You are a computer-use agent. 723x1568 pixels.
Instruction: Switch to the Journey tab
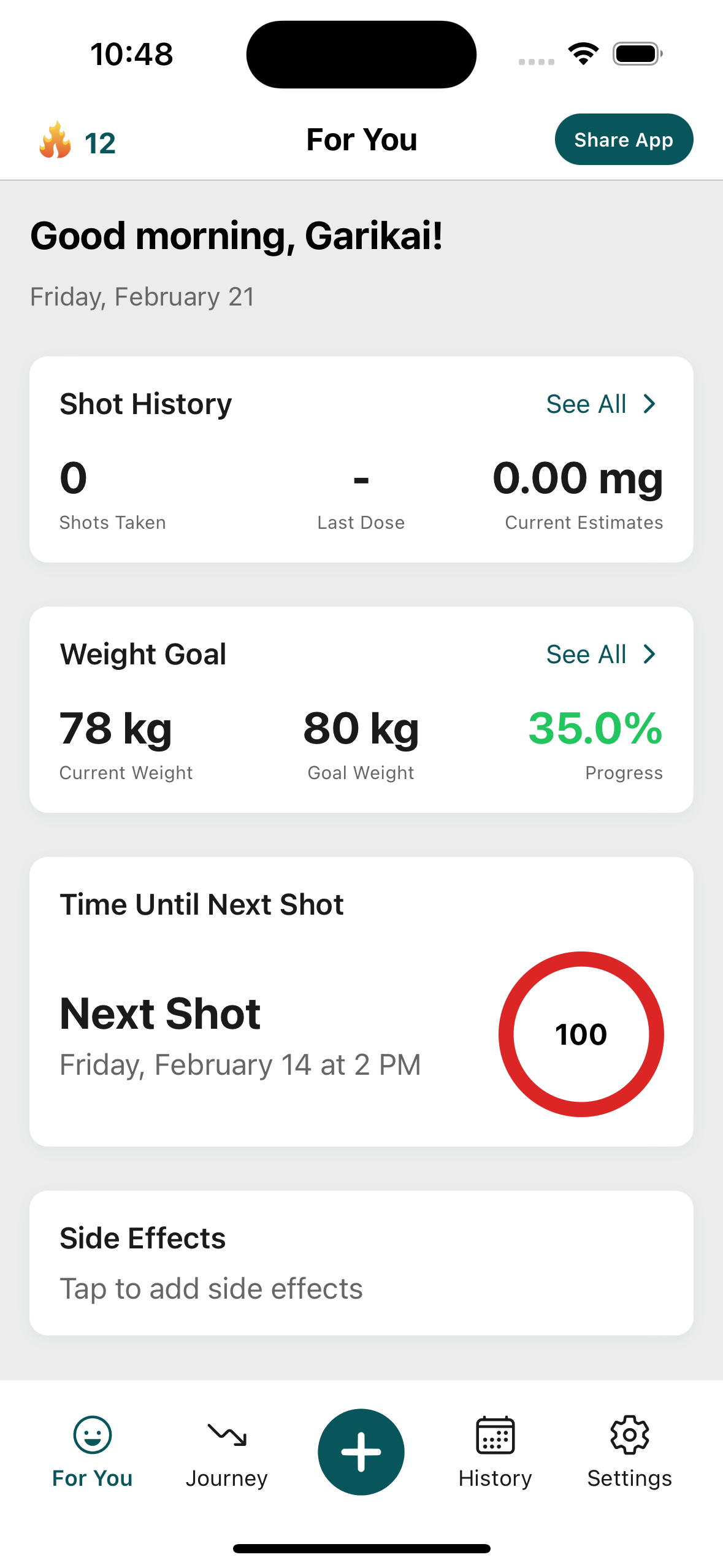click(x=226, y=1452)
